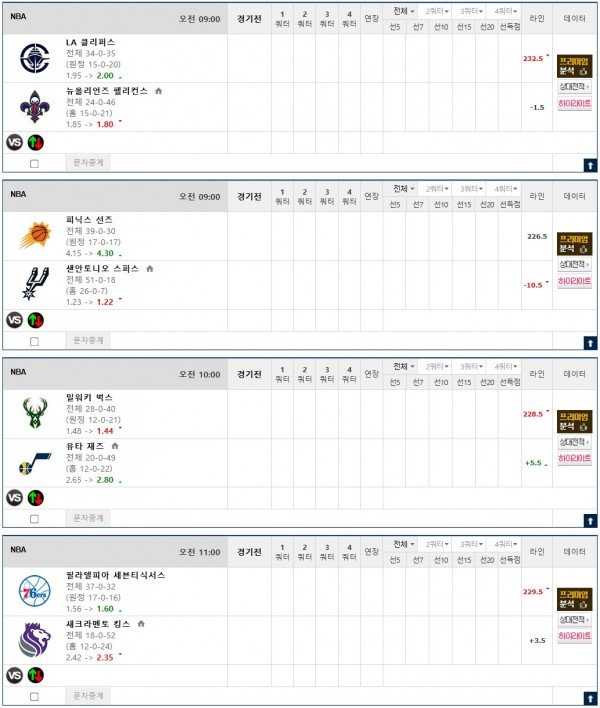This screenshot has width=600, height=708.
Task: Open text broadcast for the Clippers vs Pelicans game
Action: [x=89, y=162]
